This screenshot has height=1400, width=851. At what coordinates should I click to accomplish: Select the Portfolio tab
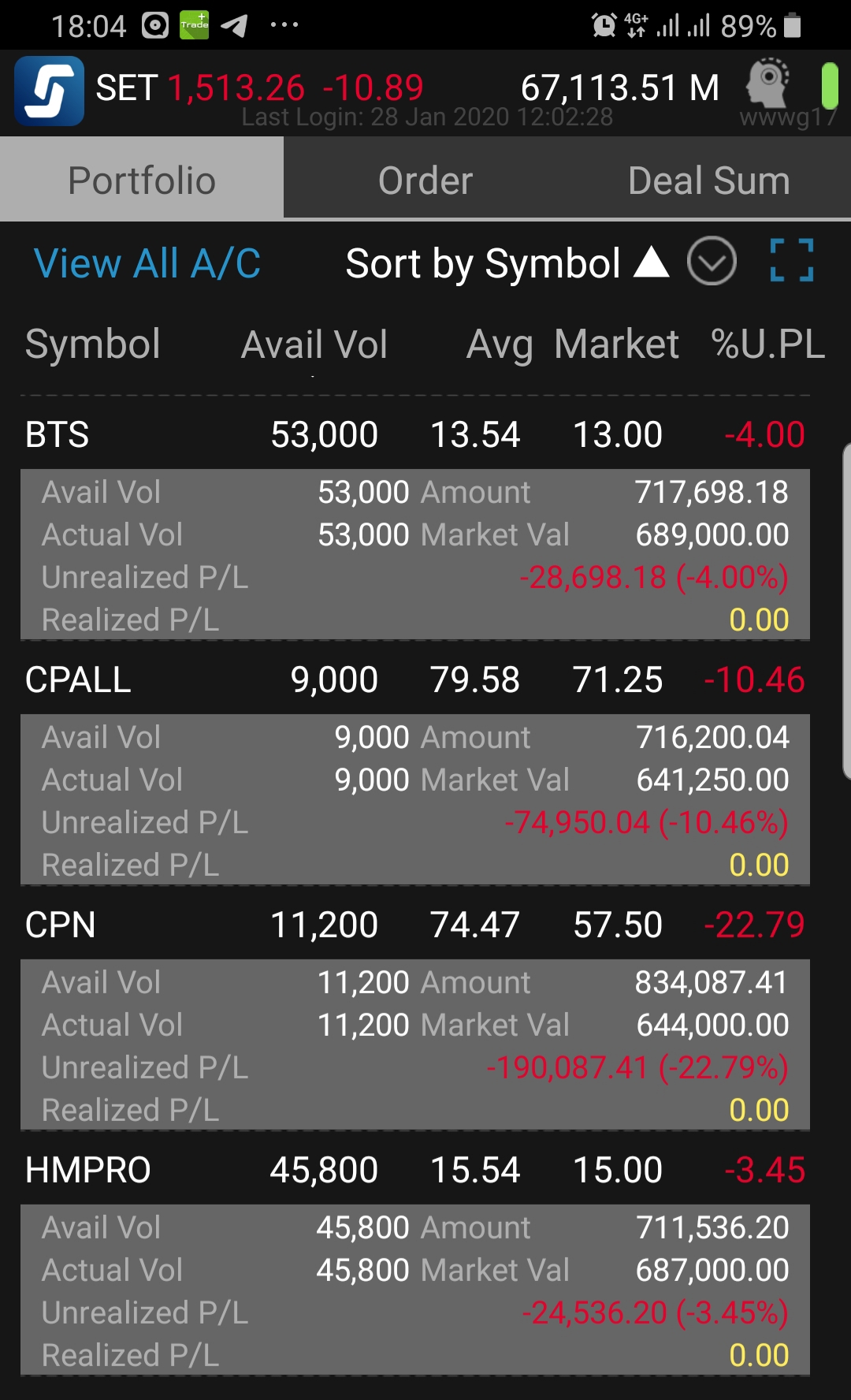(142, 181)
